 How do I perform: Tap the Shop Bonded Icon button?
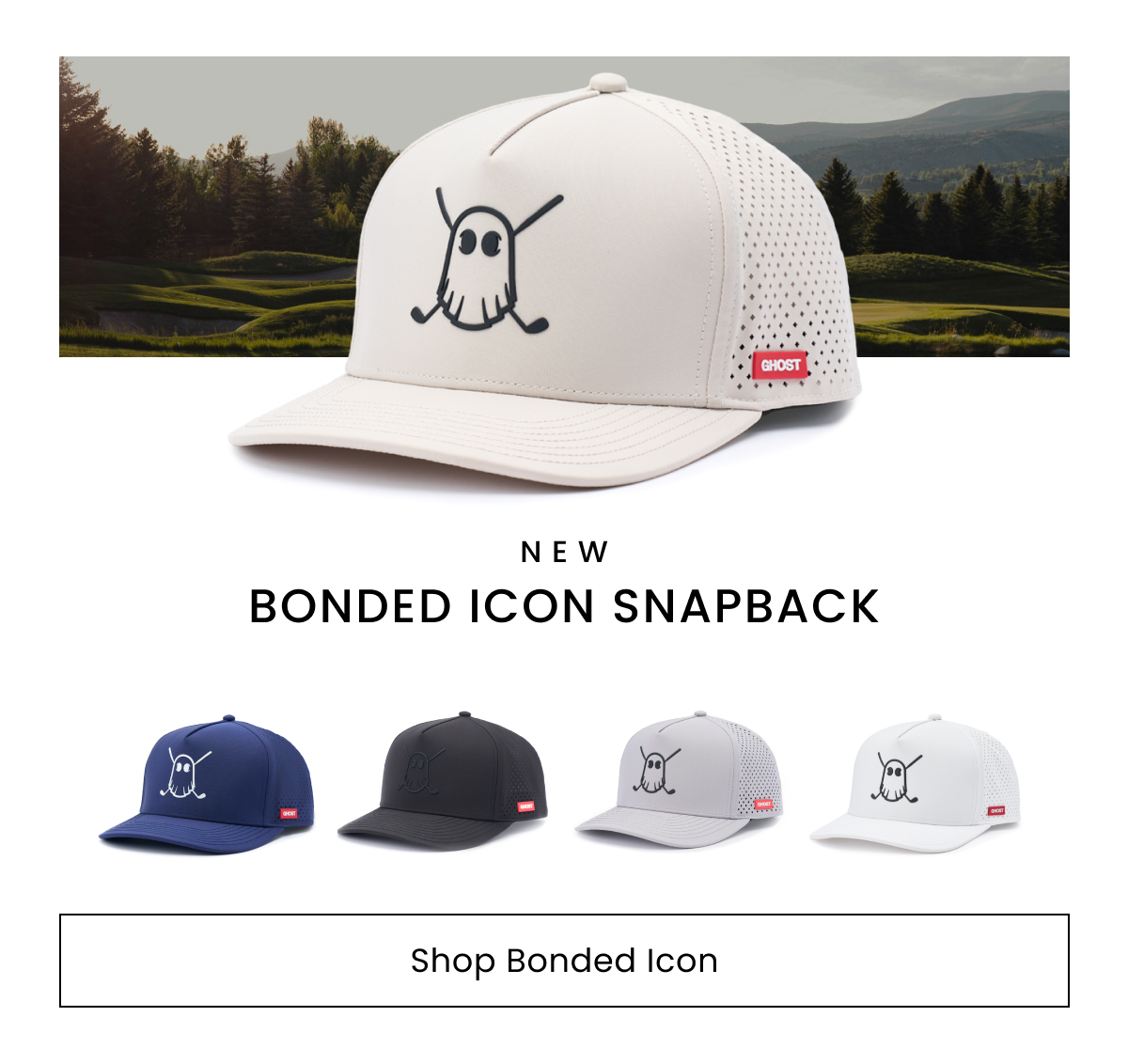(564, 961)
